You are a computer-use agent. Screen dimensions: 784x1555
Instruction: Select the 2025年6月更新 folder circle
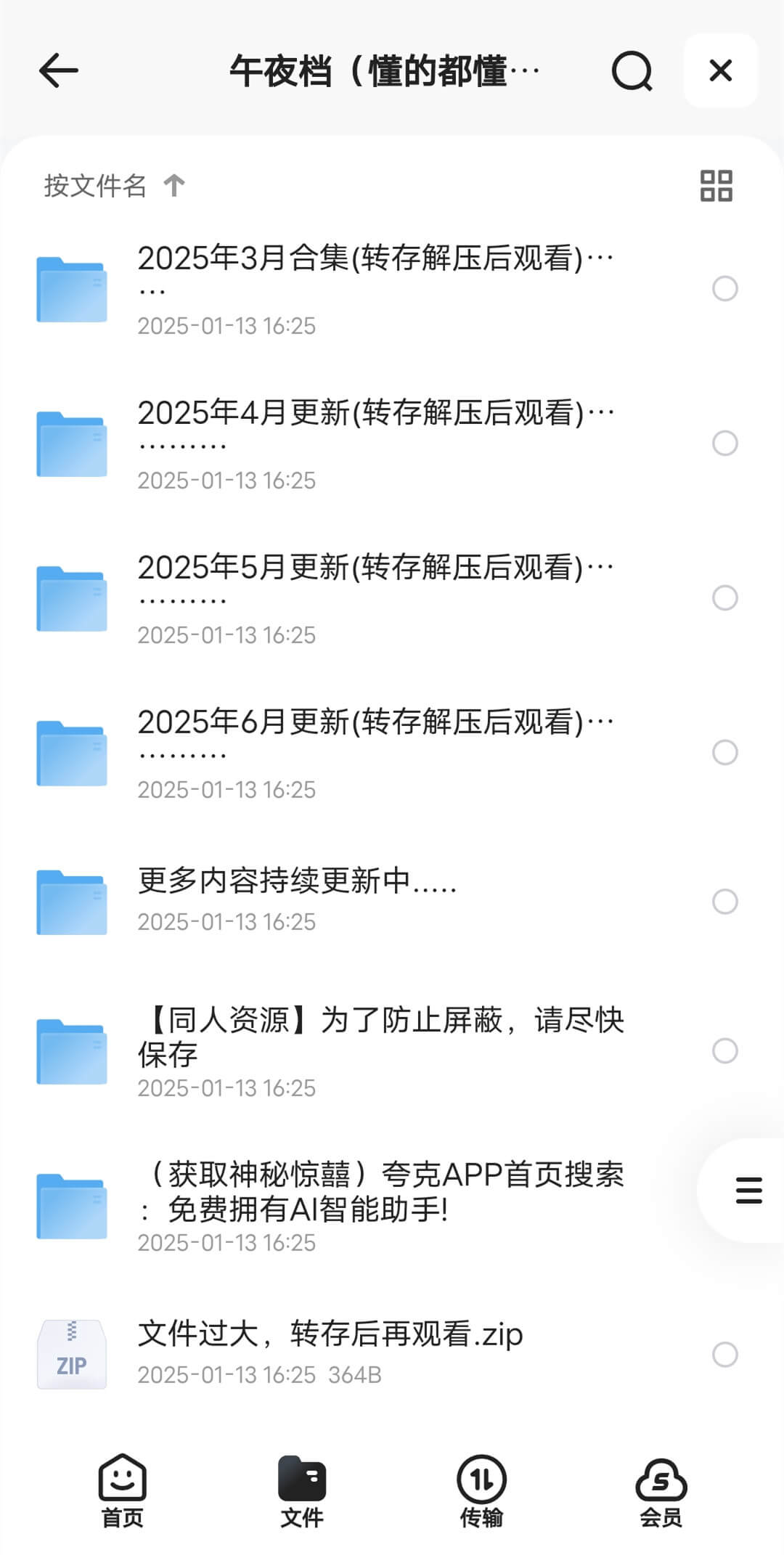[x=724, y=752]
